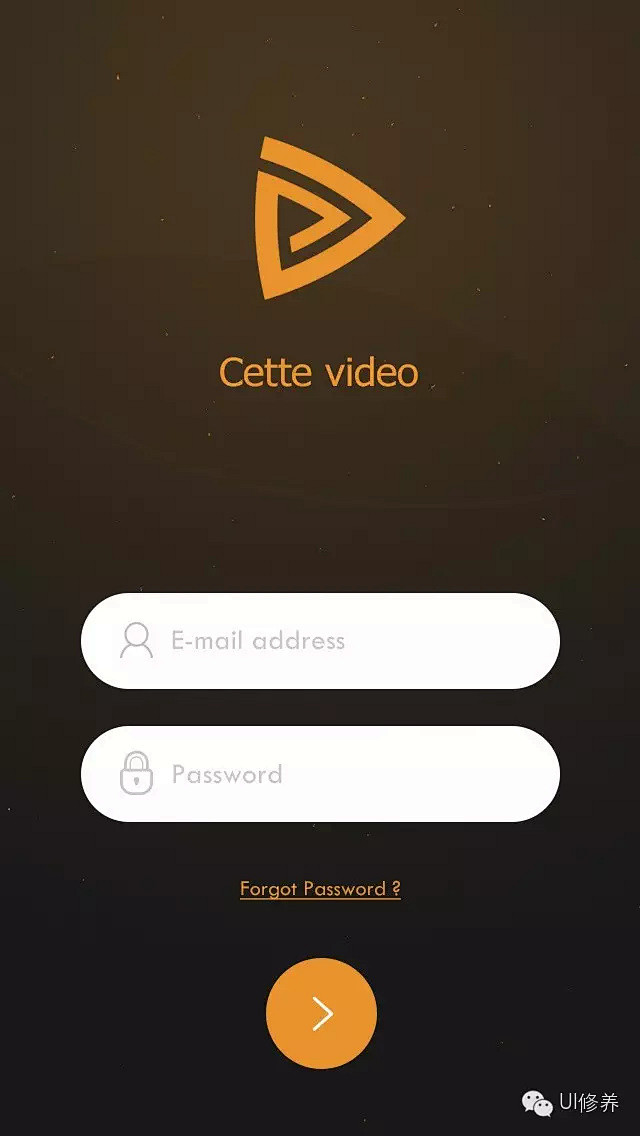
Task: Tap the E-mail address field
Action: pyautogui.click(x=320, y=641)
